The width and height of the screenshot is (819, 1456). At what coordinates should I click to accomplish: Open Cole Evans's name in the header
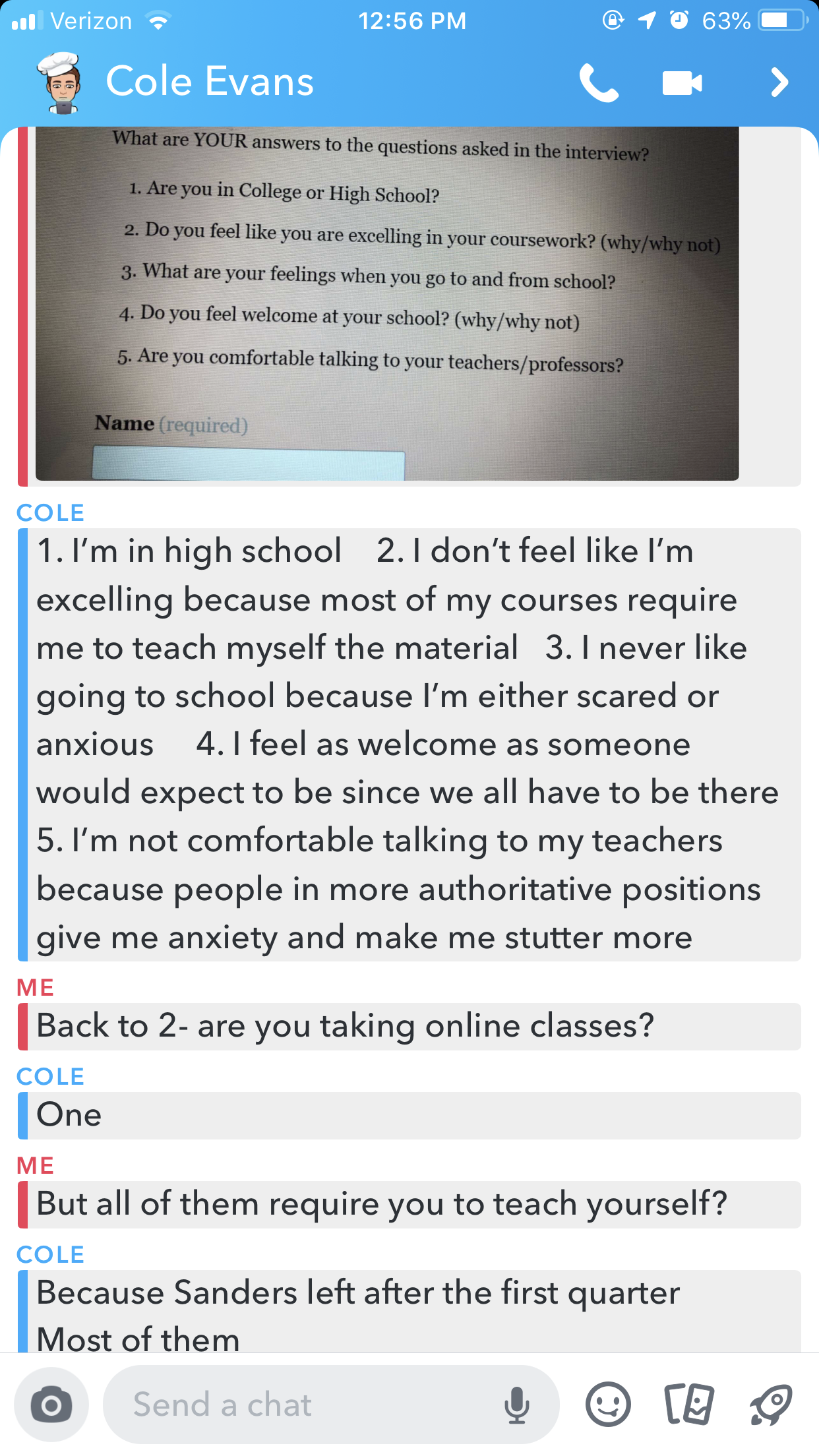(210, 82)
